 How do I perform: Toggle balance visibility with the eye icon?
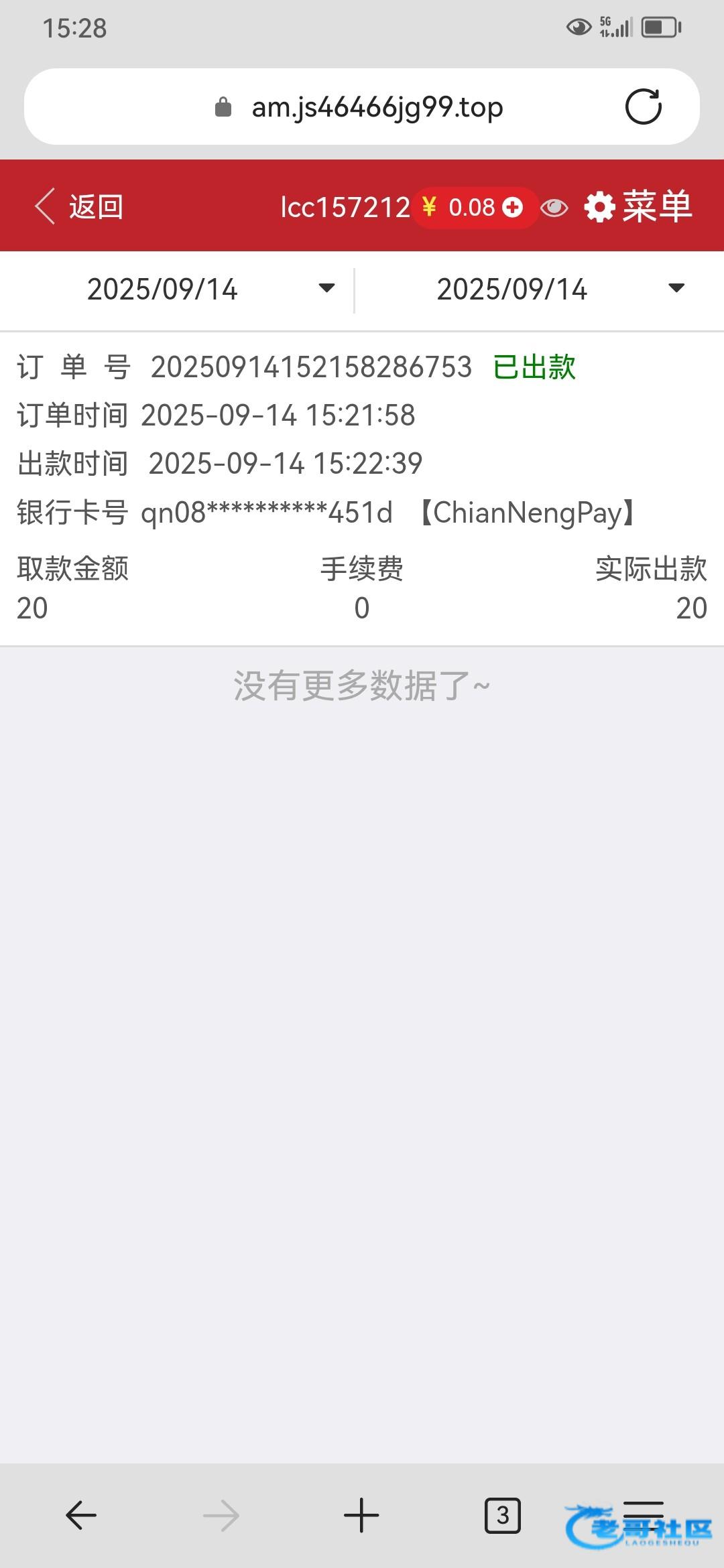click(554, 208)
